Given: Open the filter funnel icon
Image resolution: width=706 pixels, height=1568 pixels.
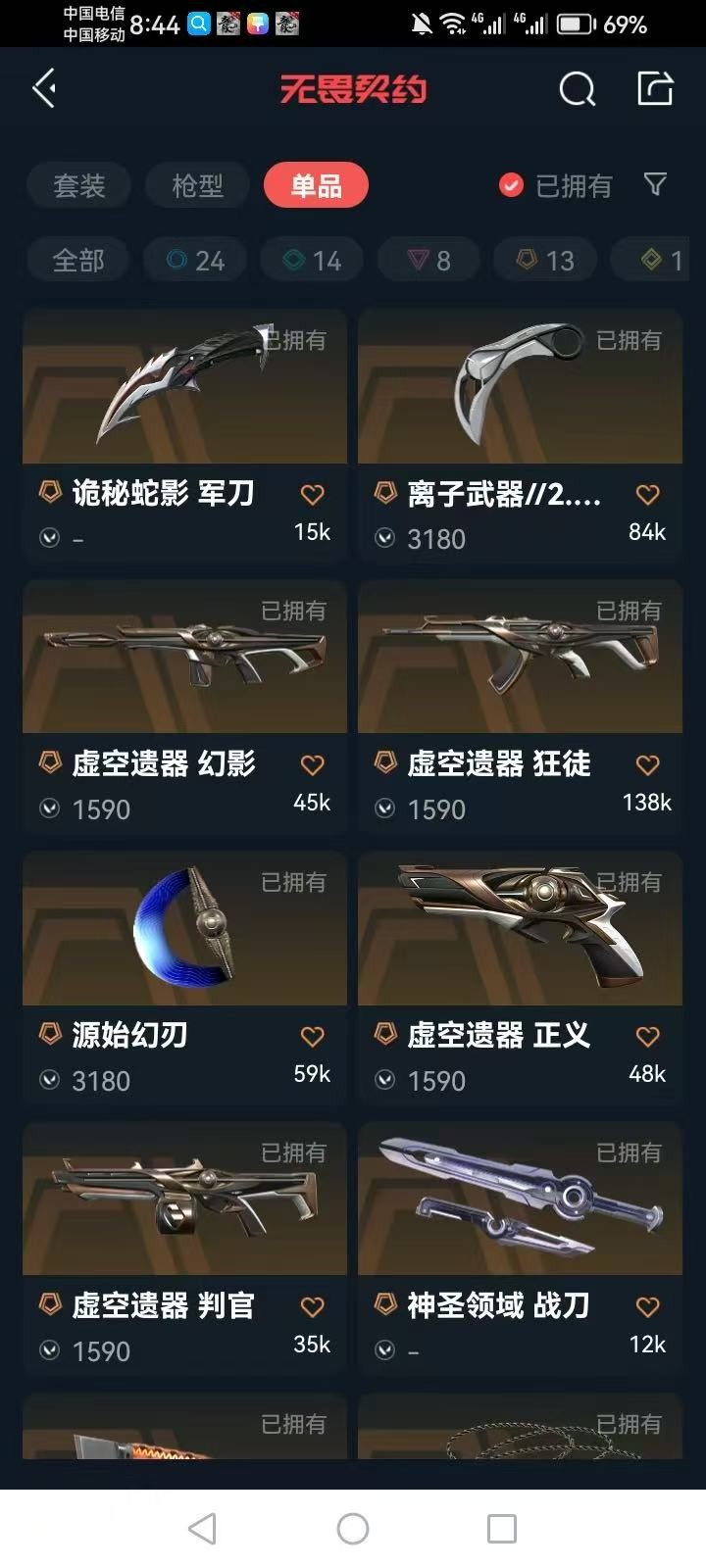Looking at the screenshot, I should coord(655,184).
